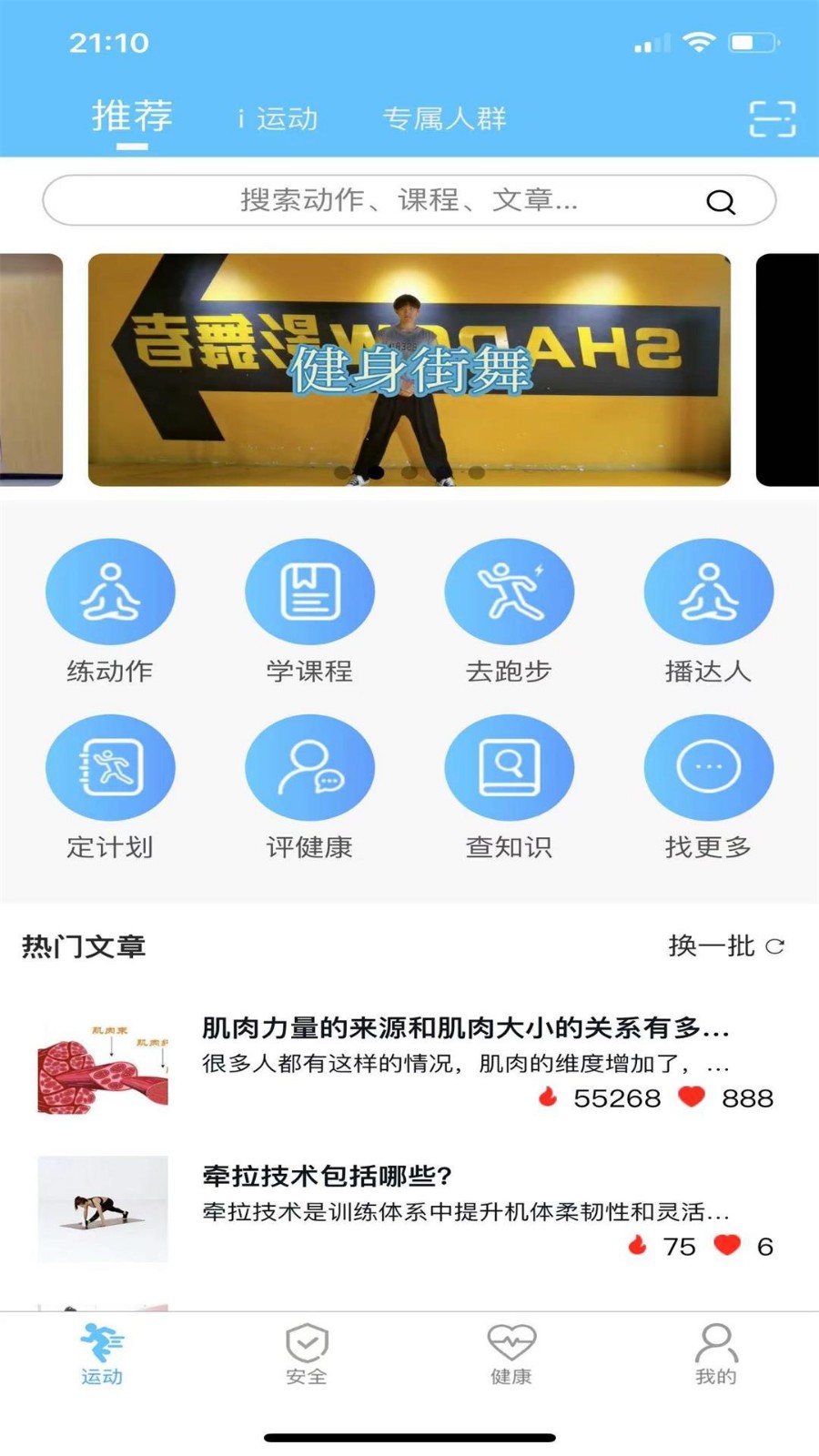The image size is (819, 1456).
Task: Switch to the 专属人群 tab
Action: pyautogui.click(x=444, y=118)
